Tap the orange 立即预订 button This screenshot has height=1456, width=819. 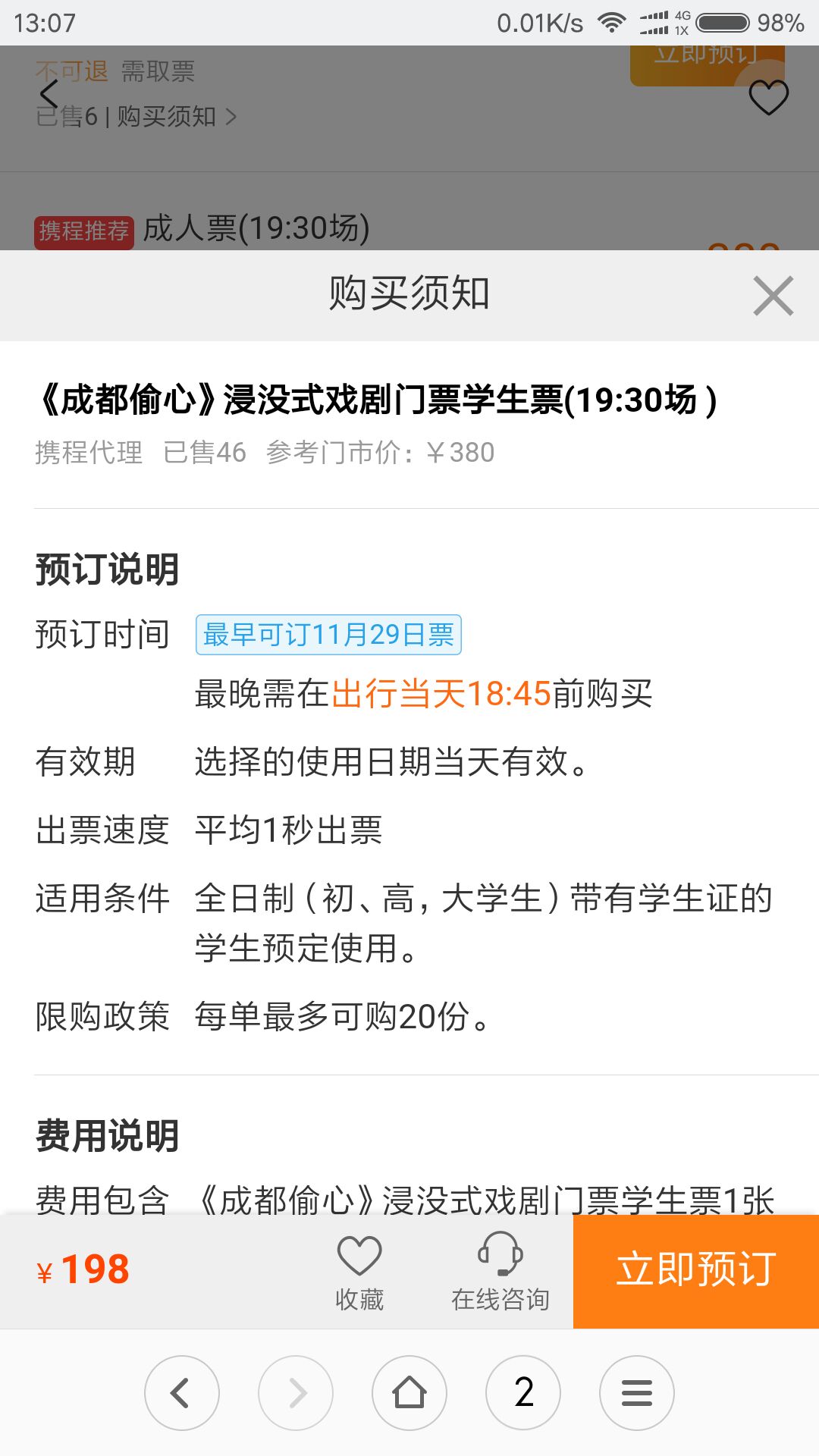pyautogui.click(x=695, y=1271)
